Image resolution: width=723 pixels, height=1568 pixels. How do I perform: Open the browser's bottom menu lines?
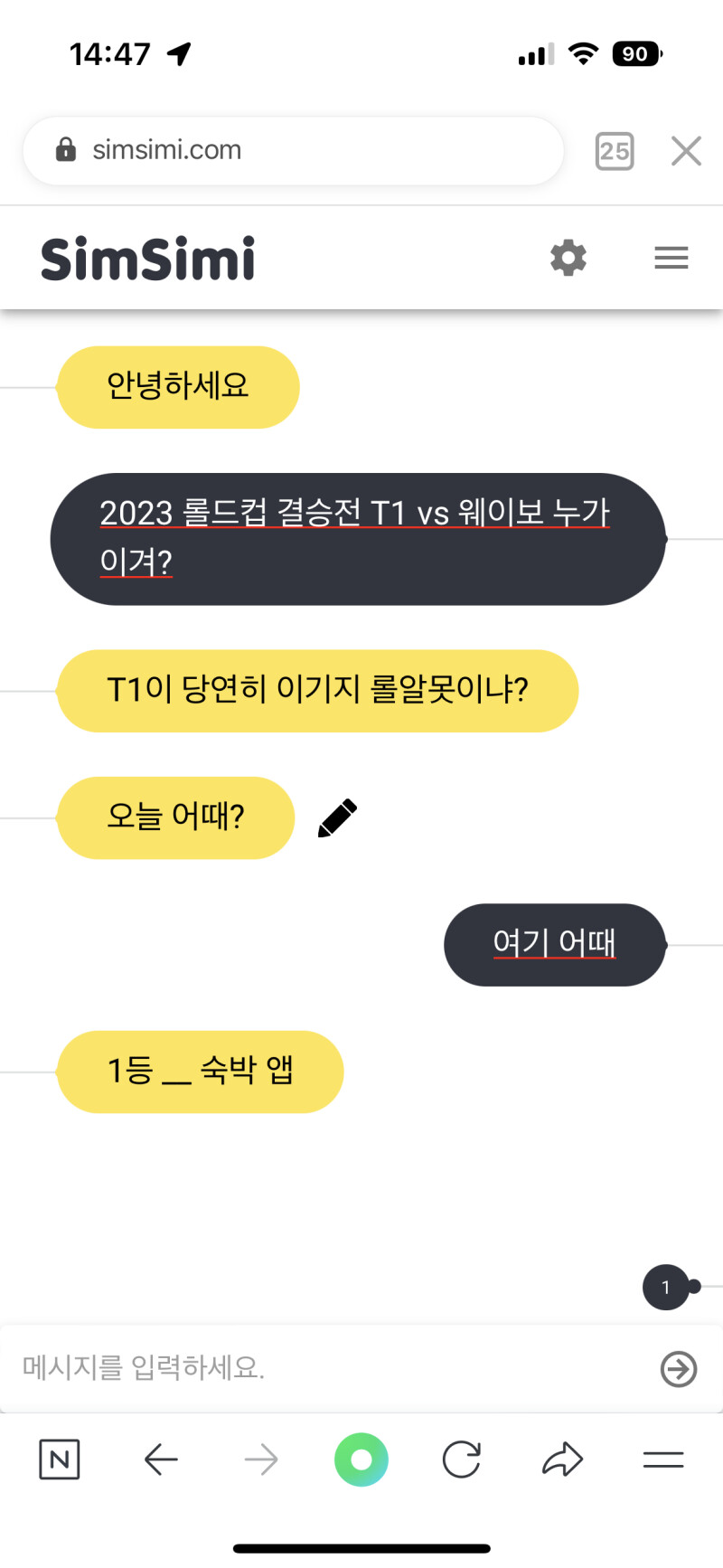click(663, 1459)
